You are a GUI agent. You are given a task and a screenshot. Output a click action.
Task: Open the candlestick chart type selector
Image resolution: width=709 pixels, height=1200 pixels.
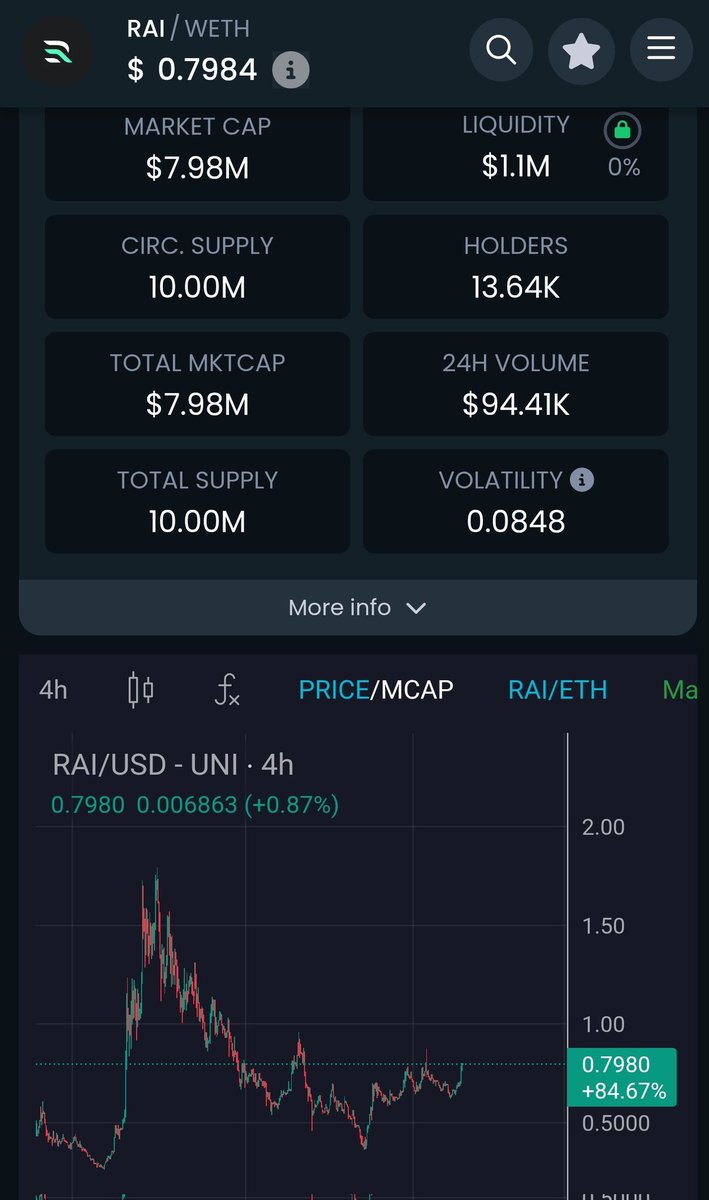click(141, 690)
